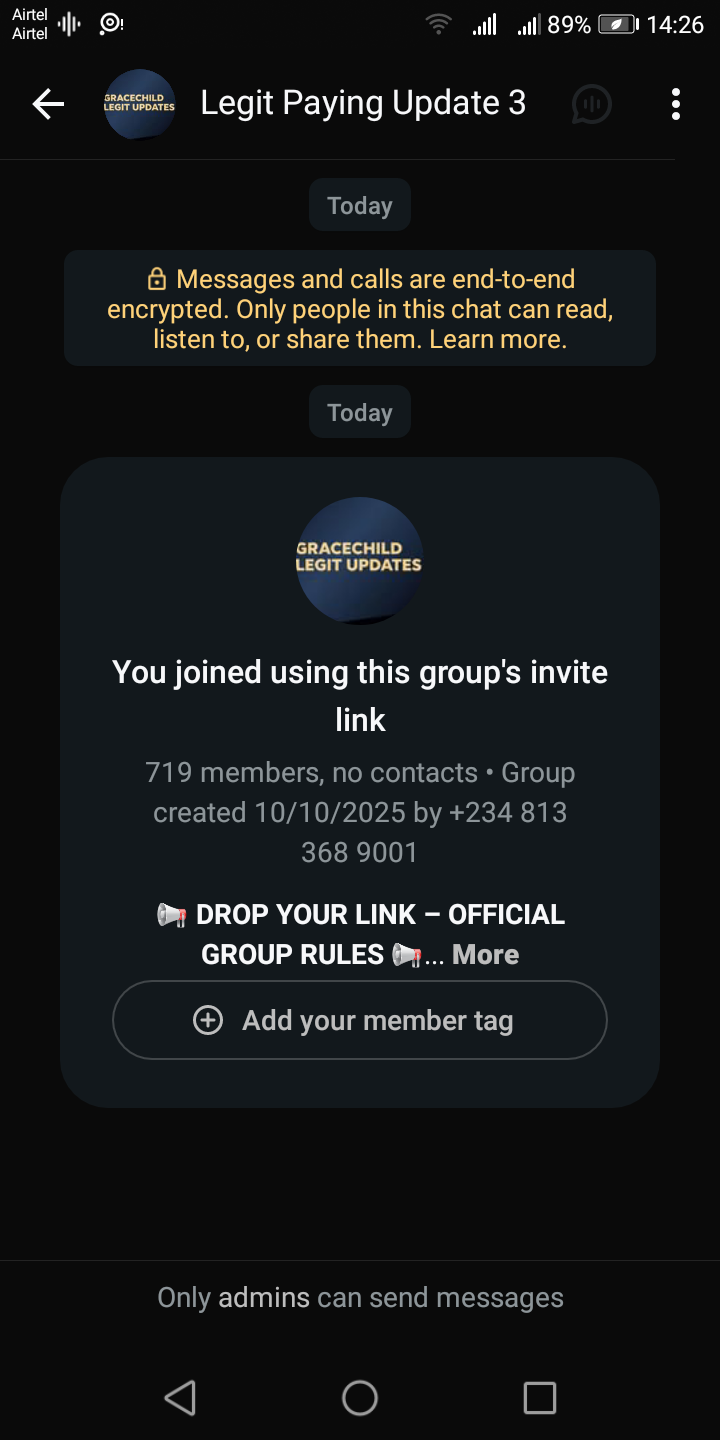View the list of group admins
This screenshot has height=1440, width=720.
point(264,1298)
